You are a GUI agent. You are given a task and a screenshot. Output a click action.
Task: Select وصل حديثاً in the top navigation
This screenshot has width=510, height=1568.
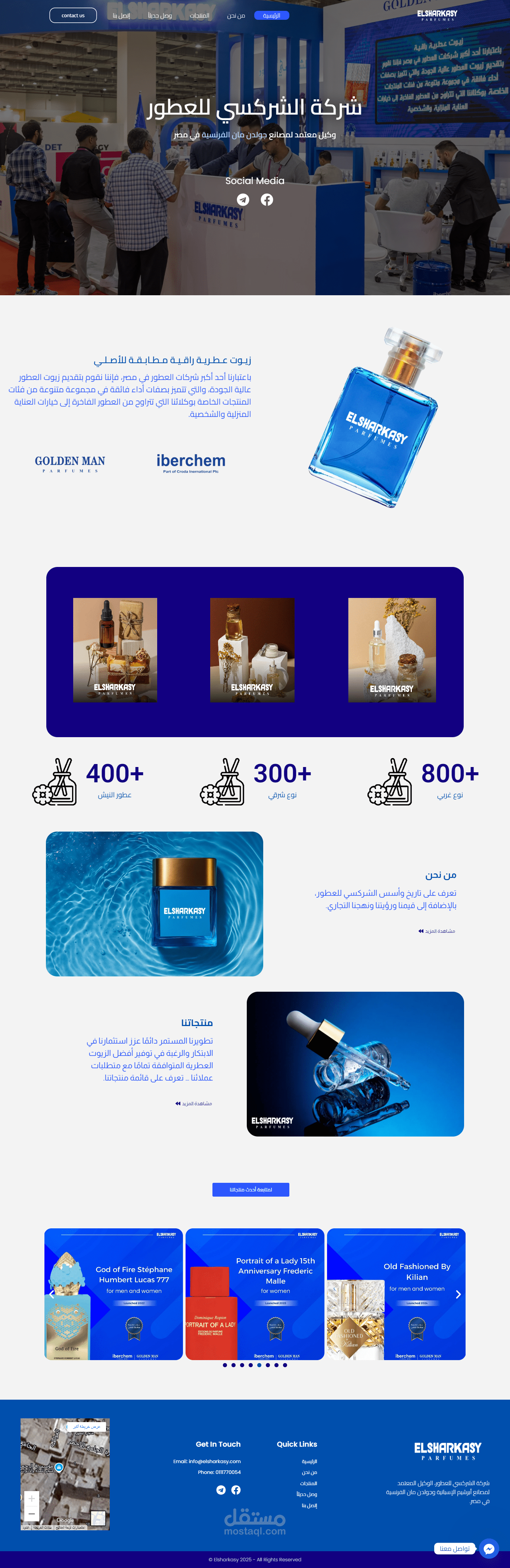click(159, 15)
